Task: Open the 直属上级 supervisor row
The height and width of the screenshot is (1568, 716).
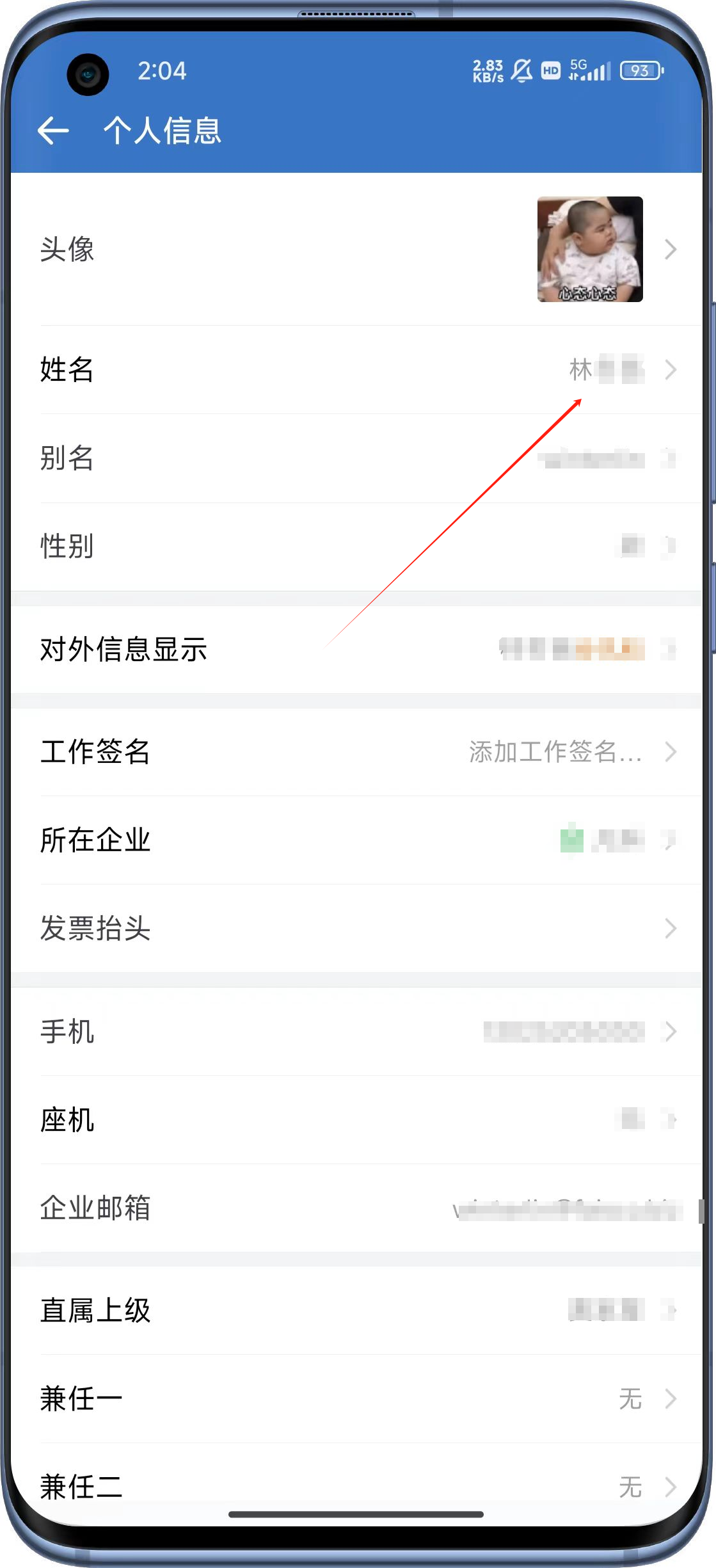Action: click(x=356, y=1311)
